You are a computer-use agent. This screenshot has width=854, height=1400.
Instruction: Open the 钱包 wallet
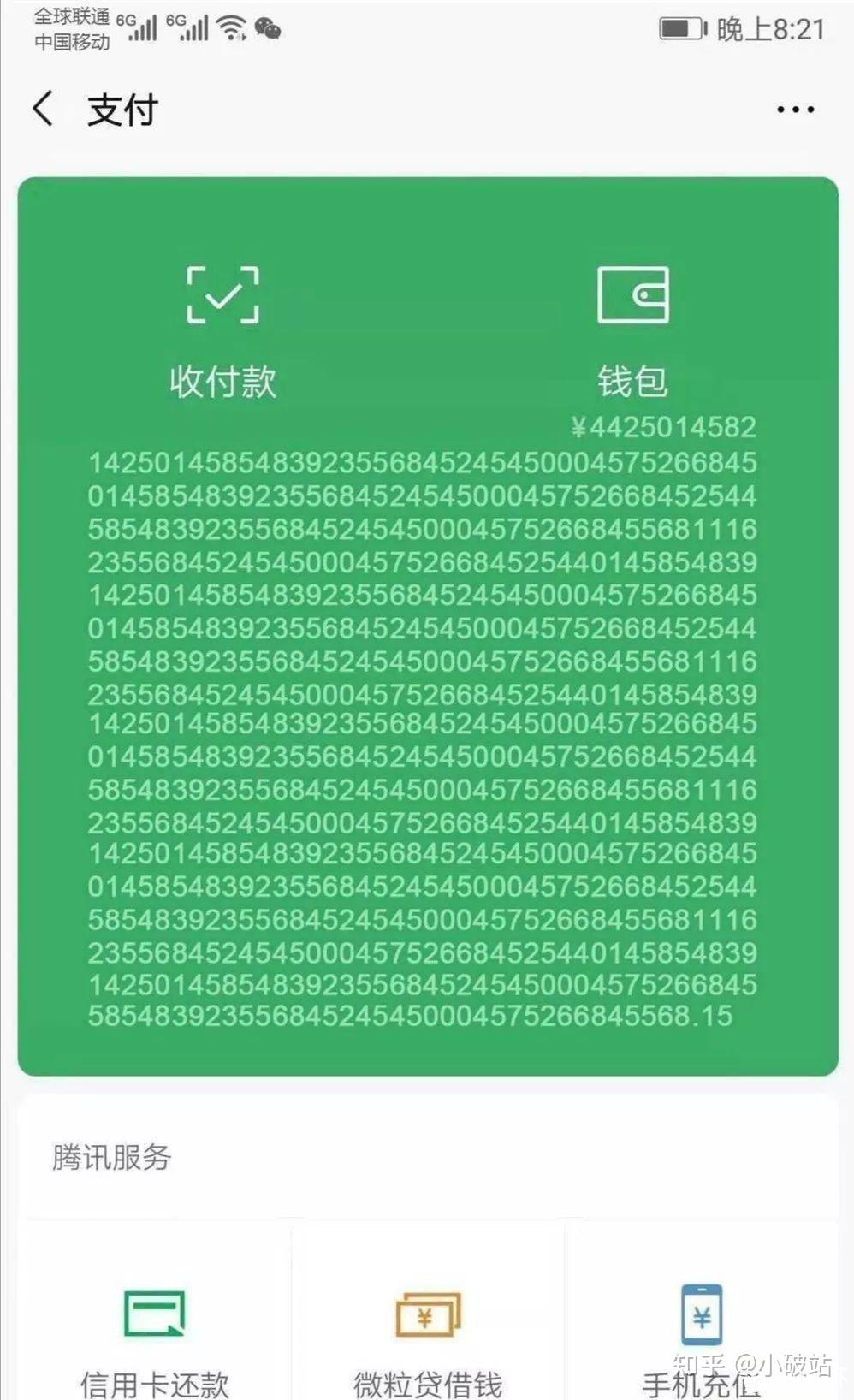click(x=632, y=331)
